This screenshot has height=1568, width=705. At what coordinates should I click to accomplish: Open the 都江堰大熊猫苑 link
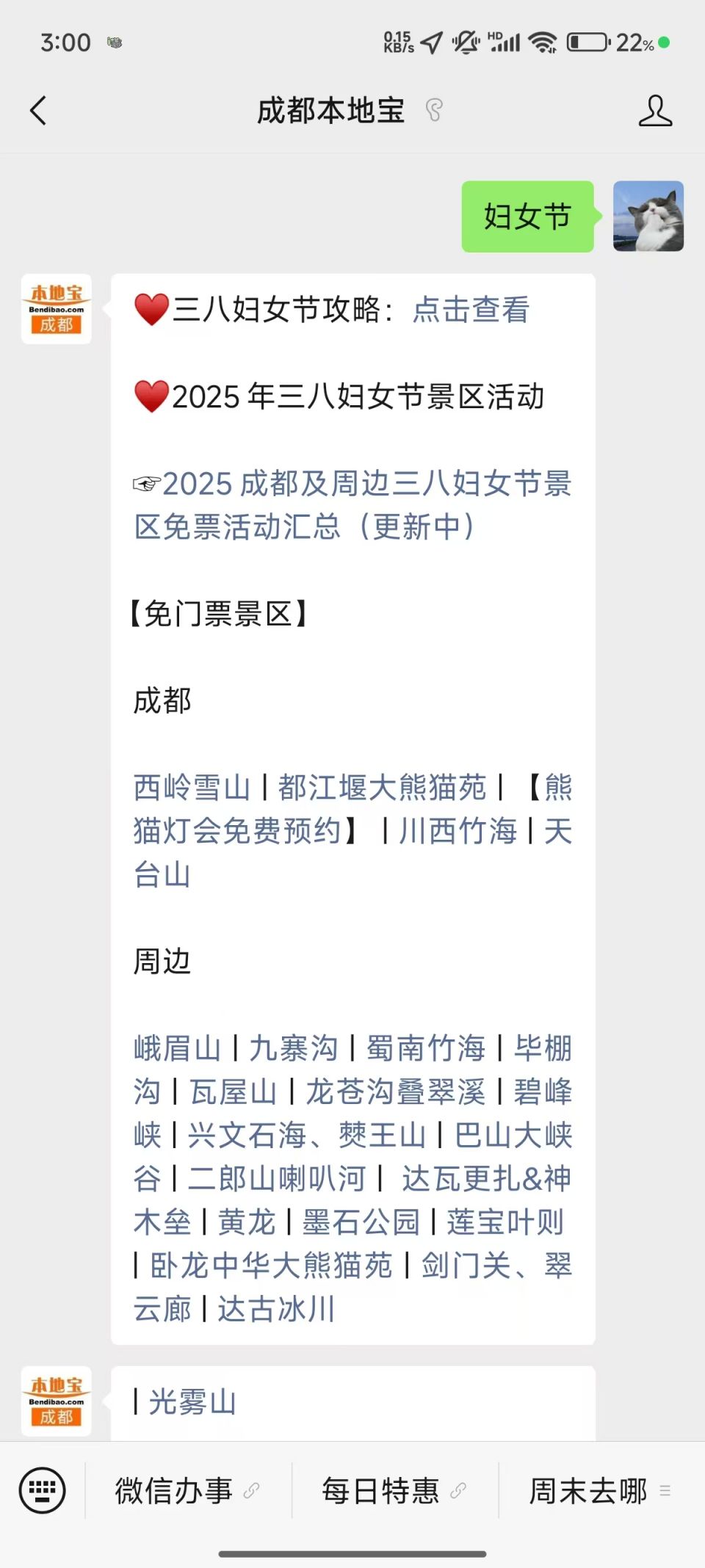click(x=382, y=788)
